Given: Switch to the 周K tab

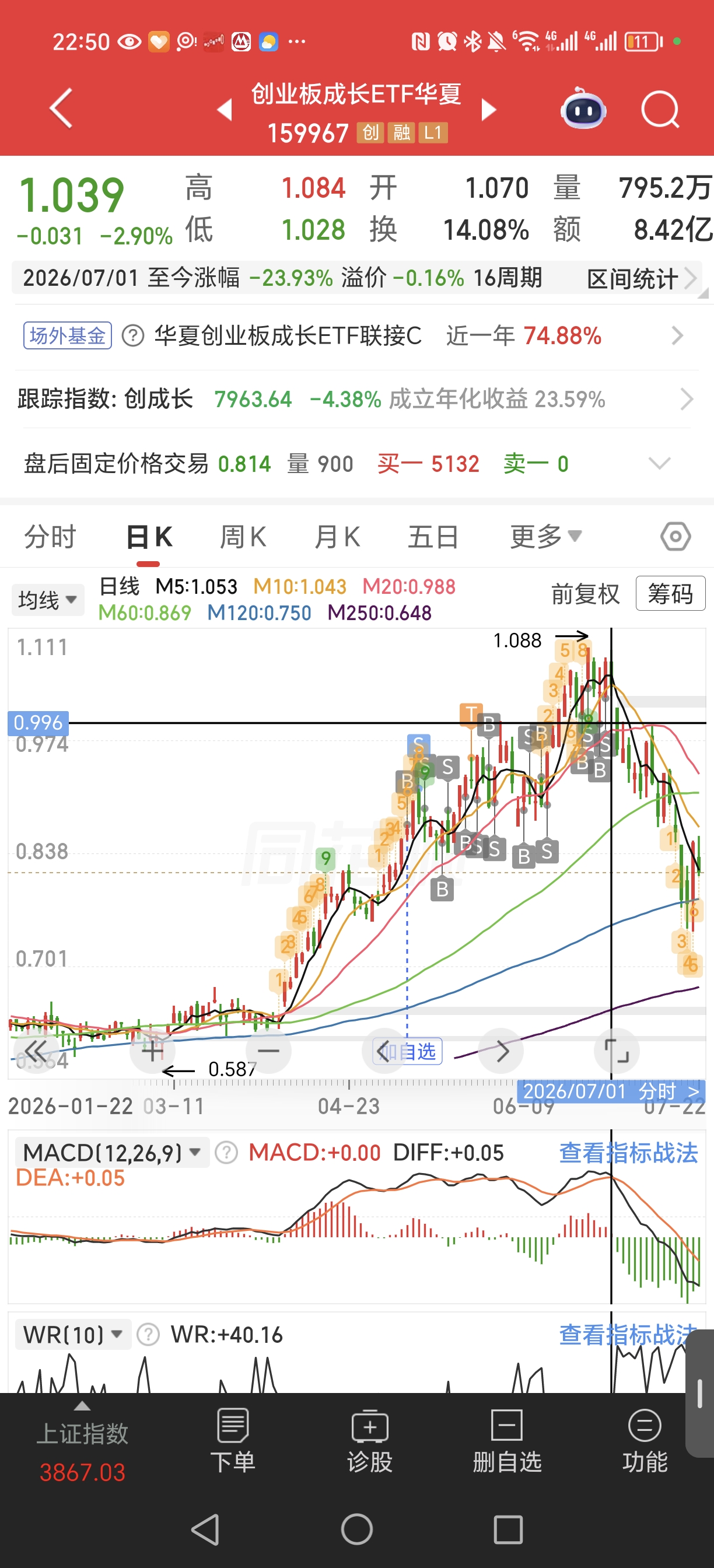Looking at the screenshot, I should pyautogui.click(x=242, y=537).
